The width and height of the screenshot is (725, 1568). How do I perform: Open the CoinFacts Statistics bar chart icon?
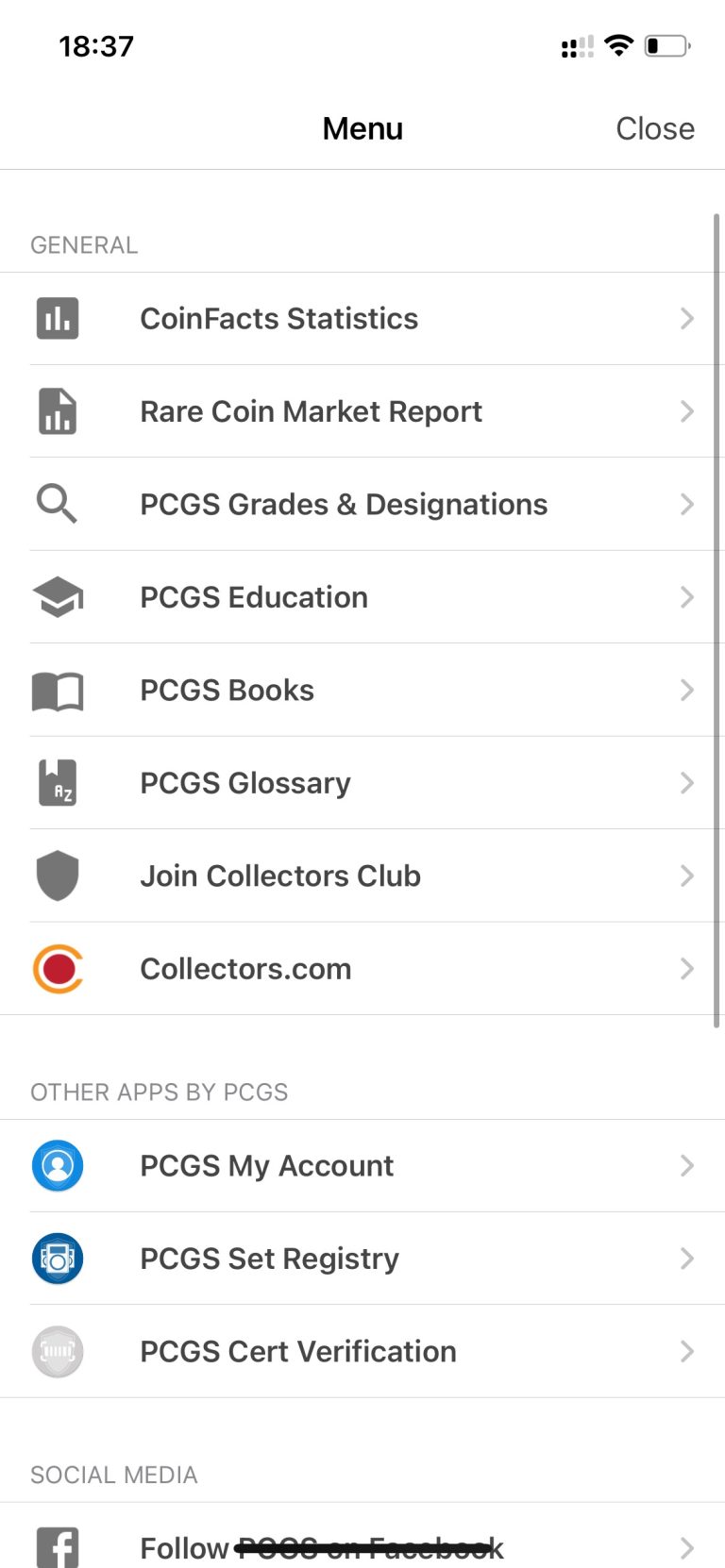(58, 318)
